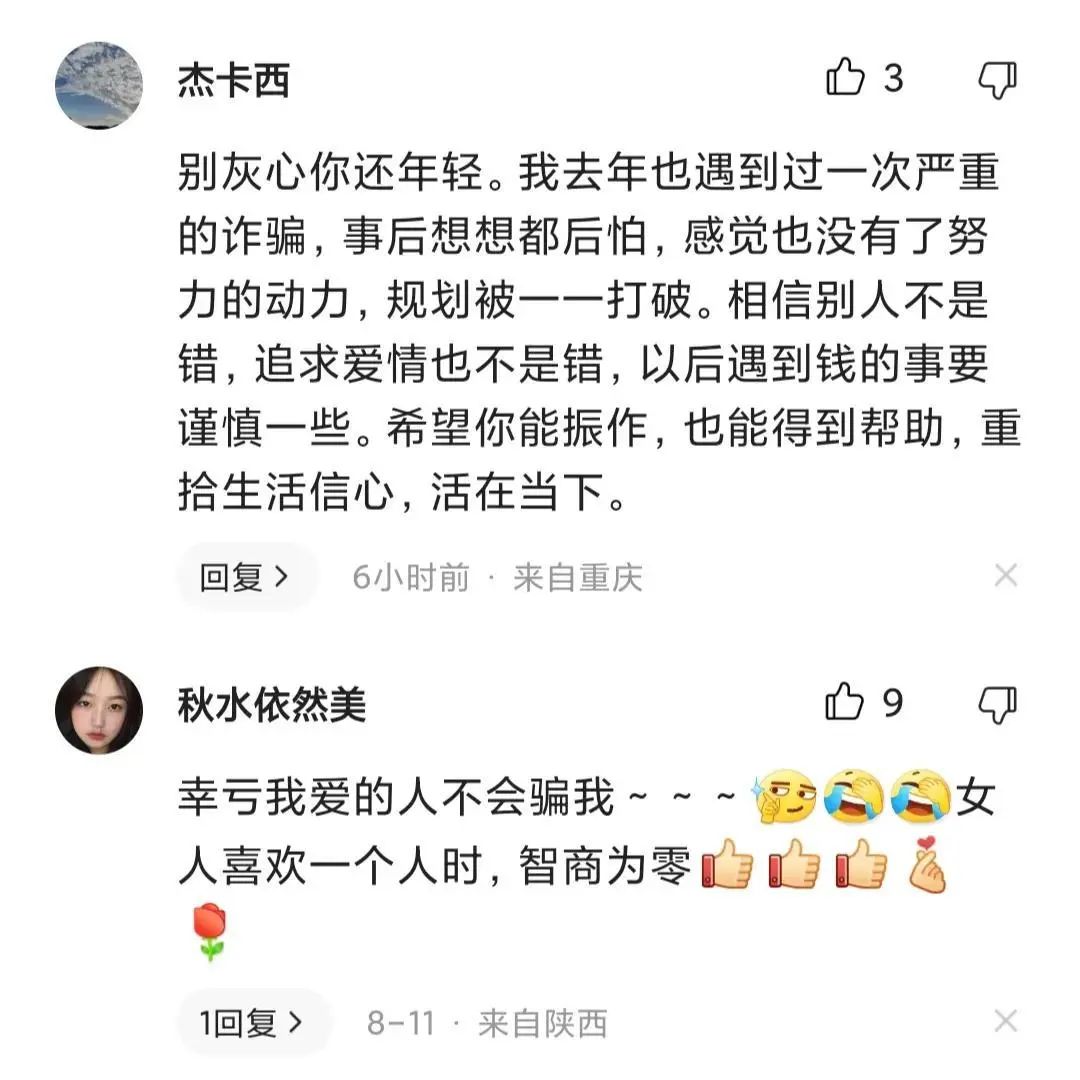Dislike 秋水依然美's comment
1080x1080 pixels.
(x=996, y=703)
